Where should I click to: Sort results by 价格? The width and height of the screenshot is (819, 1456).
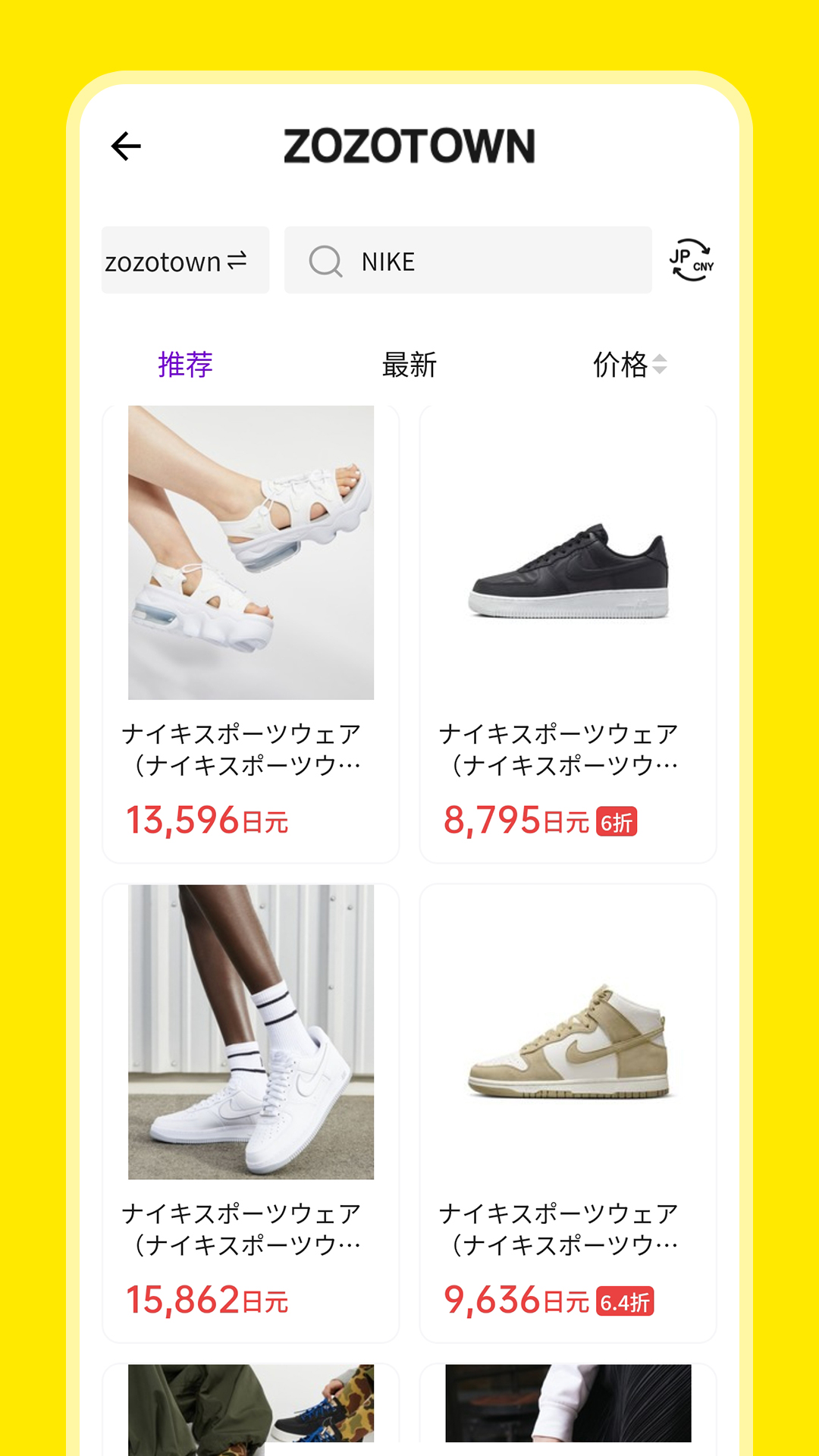[x=629, y=365]
